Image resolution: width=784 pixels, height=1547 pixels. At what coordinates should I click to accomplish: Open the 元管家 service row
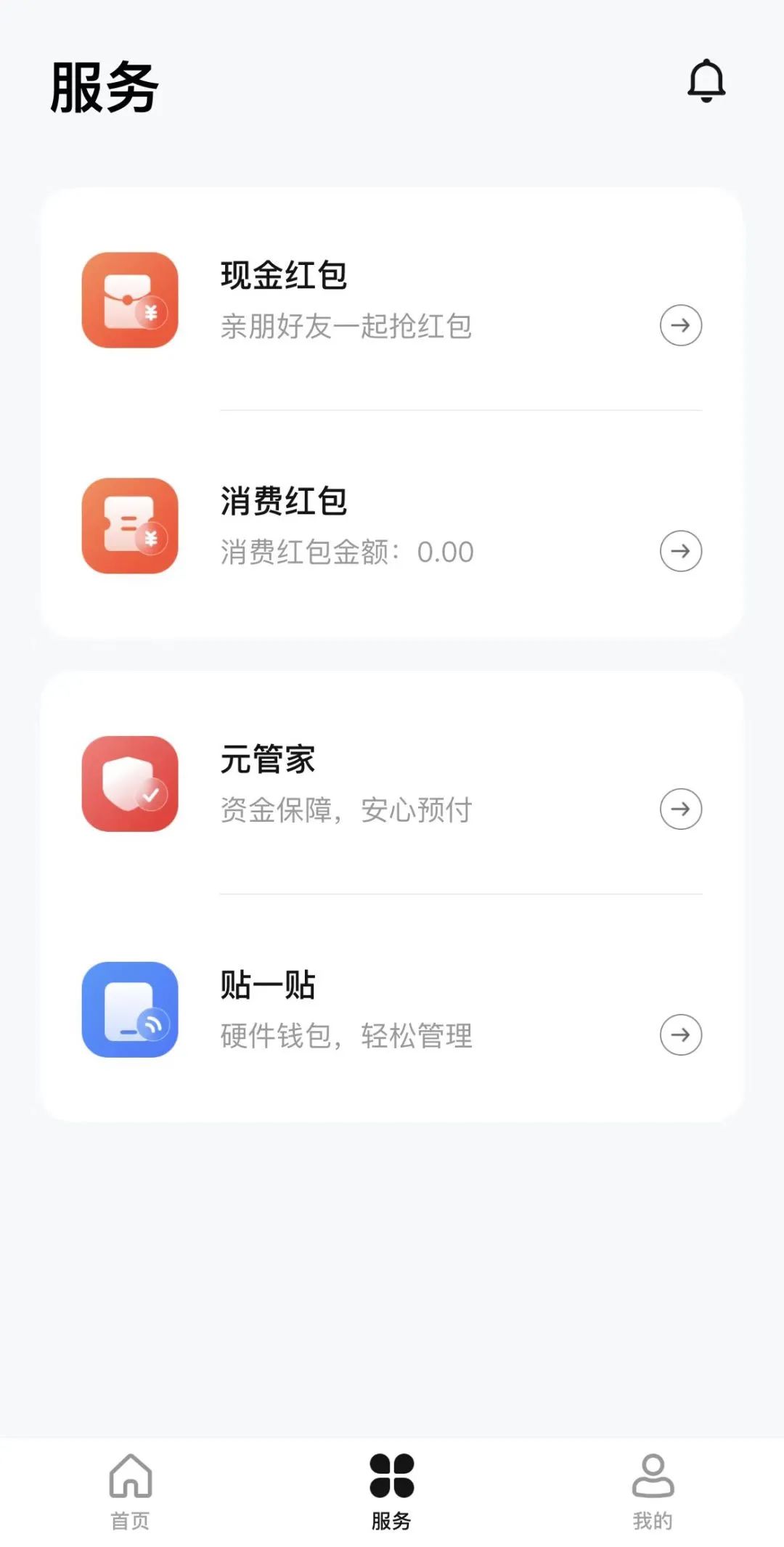click(392, 783)
